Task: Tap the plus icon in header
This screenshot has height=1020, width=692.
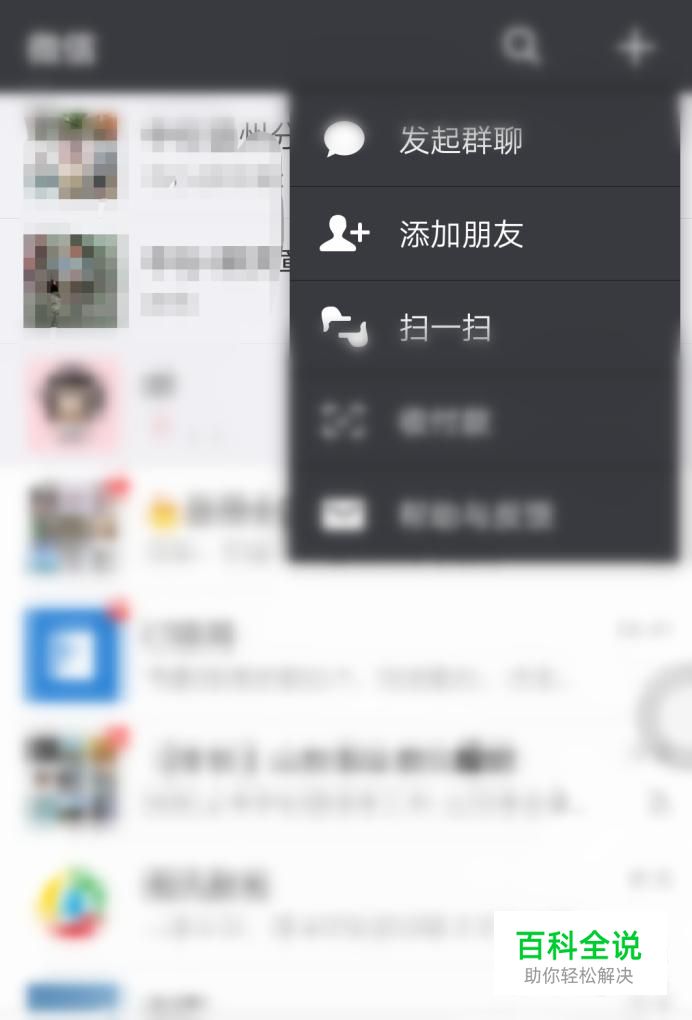Action: click(x=635, y=46)
